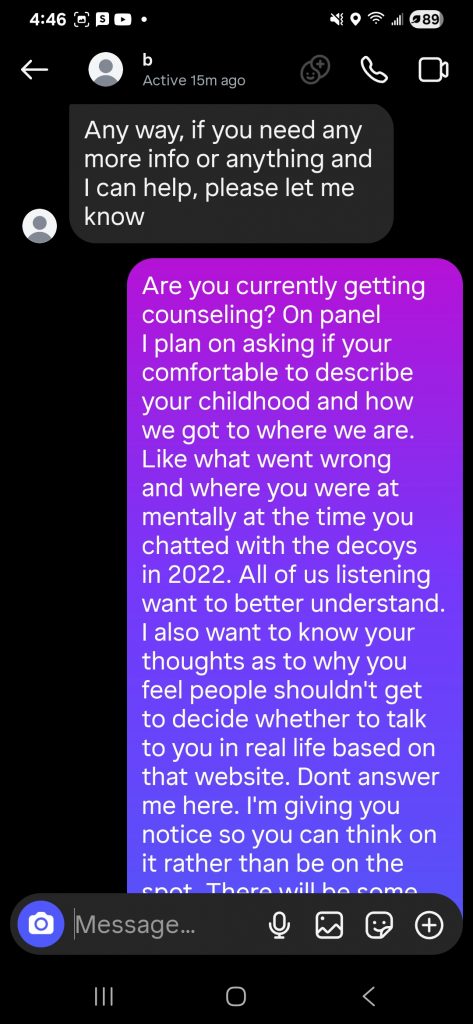Open recent apps from navigation bar
This screenshot has height=1024, width=473.
coord(104,996)
